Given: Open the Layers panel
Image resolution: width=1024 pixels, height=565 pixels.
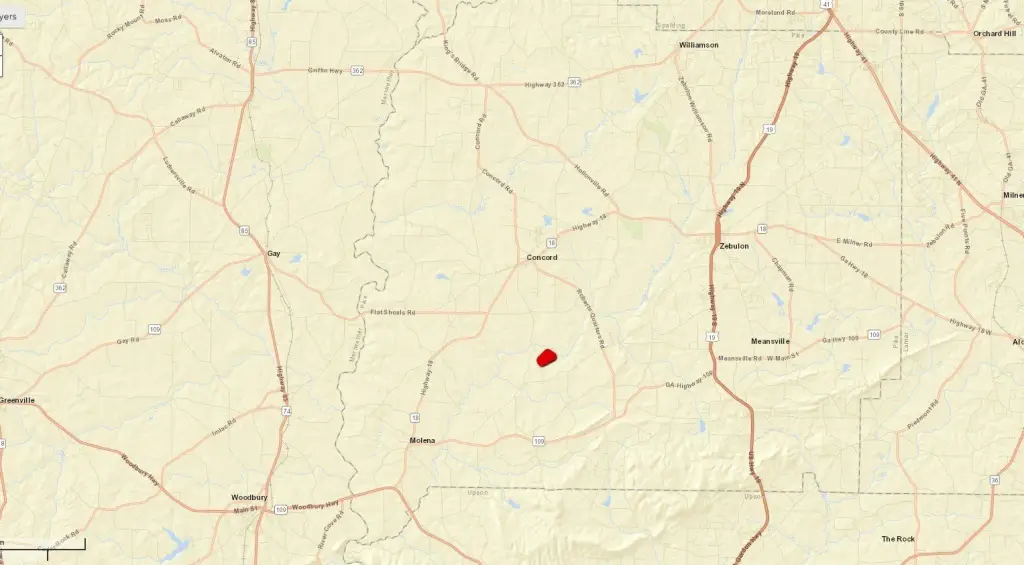Looking at the screenshot, I should point(10,16).
